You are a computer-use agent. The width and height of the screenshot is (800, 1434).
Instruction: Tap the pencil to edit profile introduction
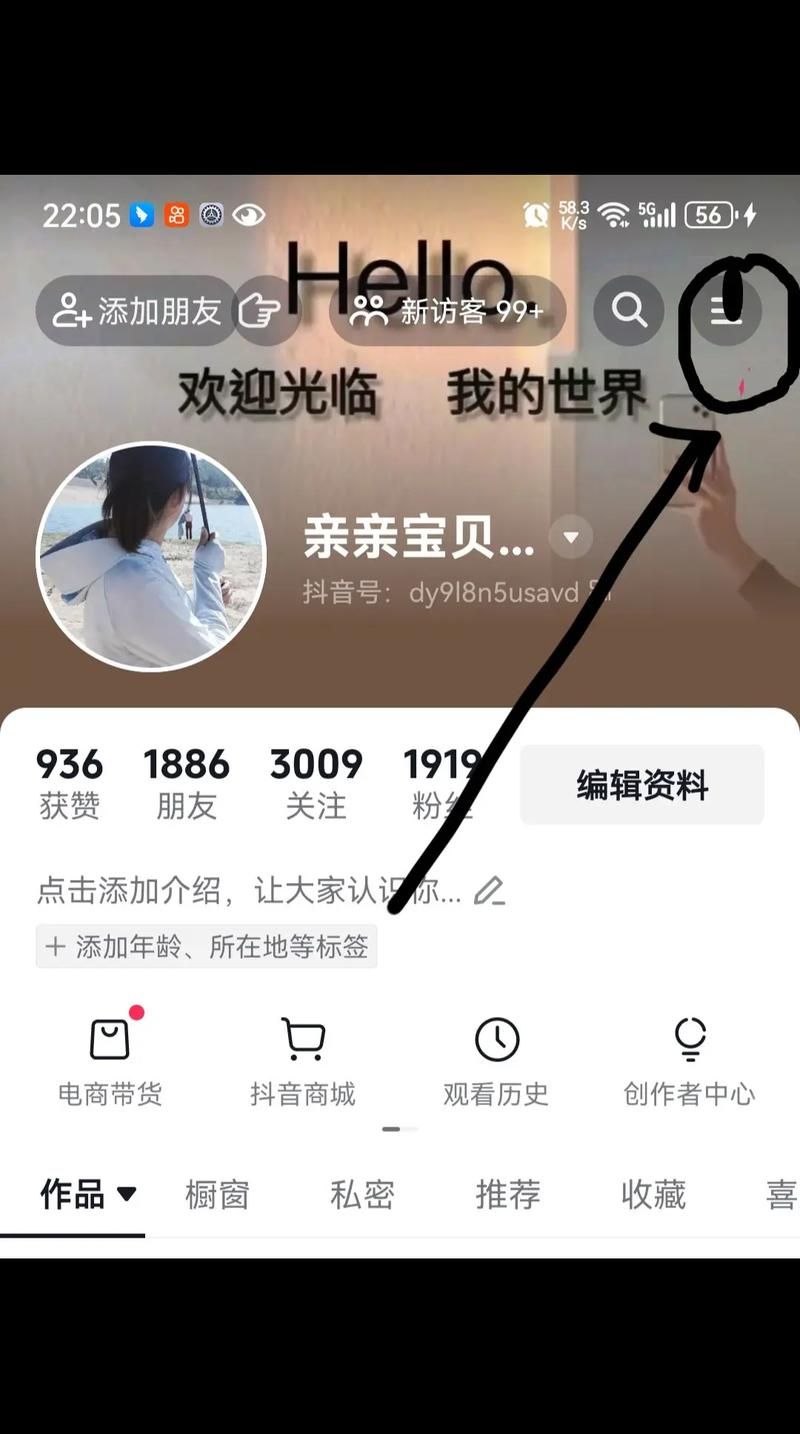(489, 891)
